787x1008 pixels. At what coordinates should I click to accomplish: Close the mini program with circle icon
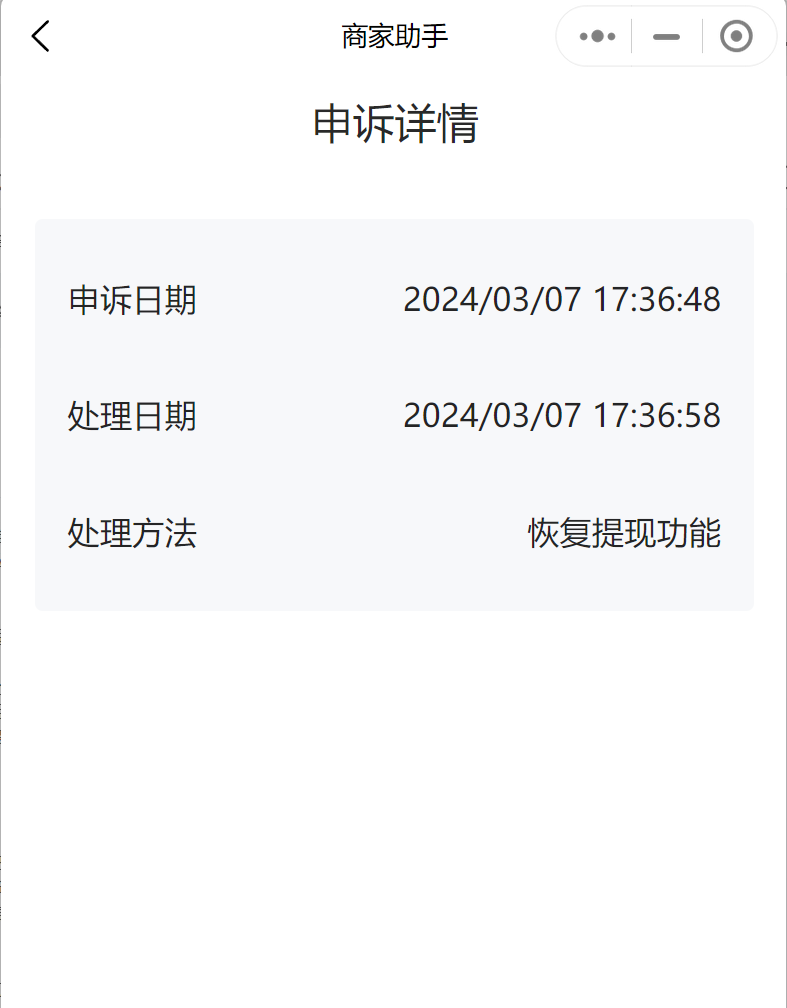pos(736,36)
